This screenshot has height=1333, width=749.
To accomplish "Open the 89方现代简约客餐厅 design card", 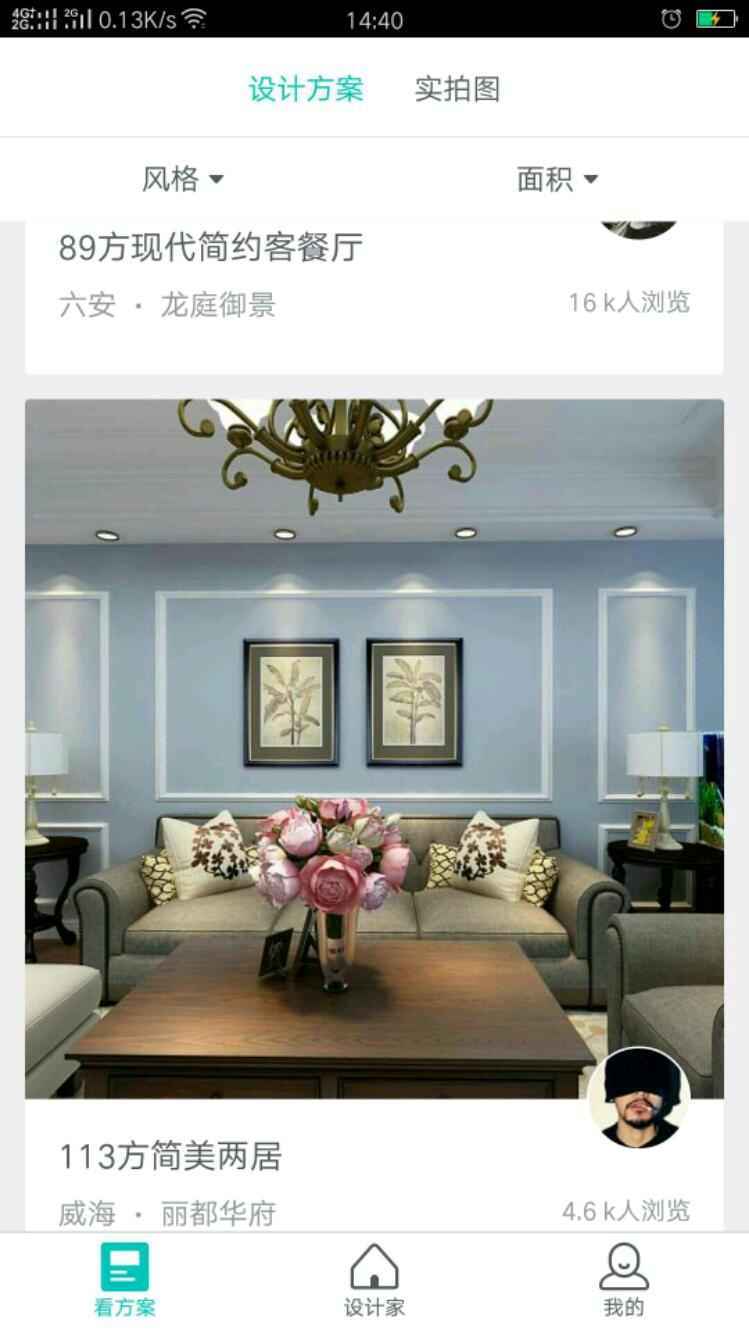I will (x=211, y=248).
